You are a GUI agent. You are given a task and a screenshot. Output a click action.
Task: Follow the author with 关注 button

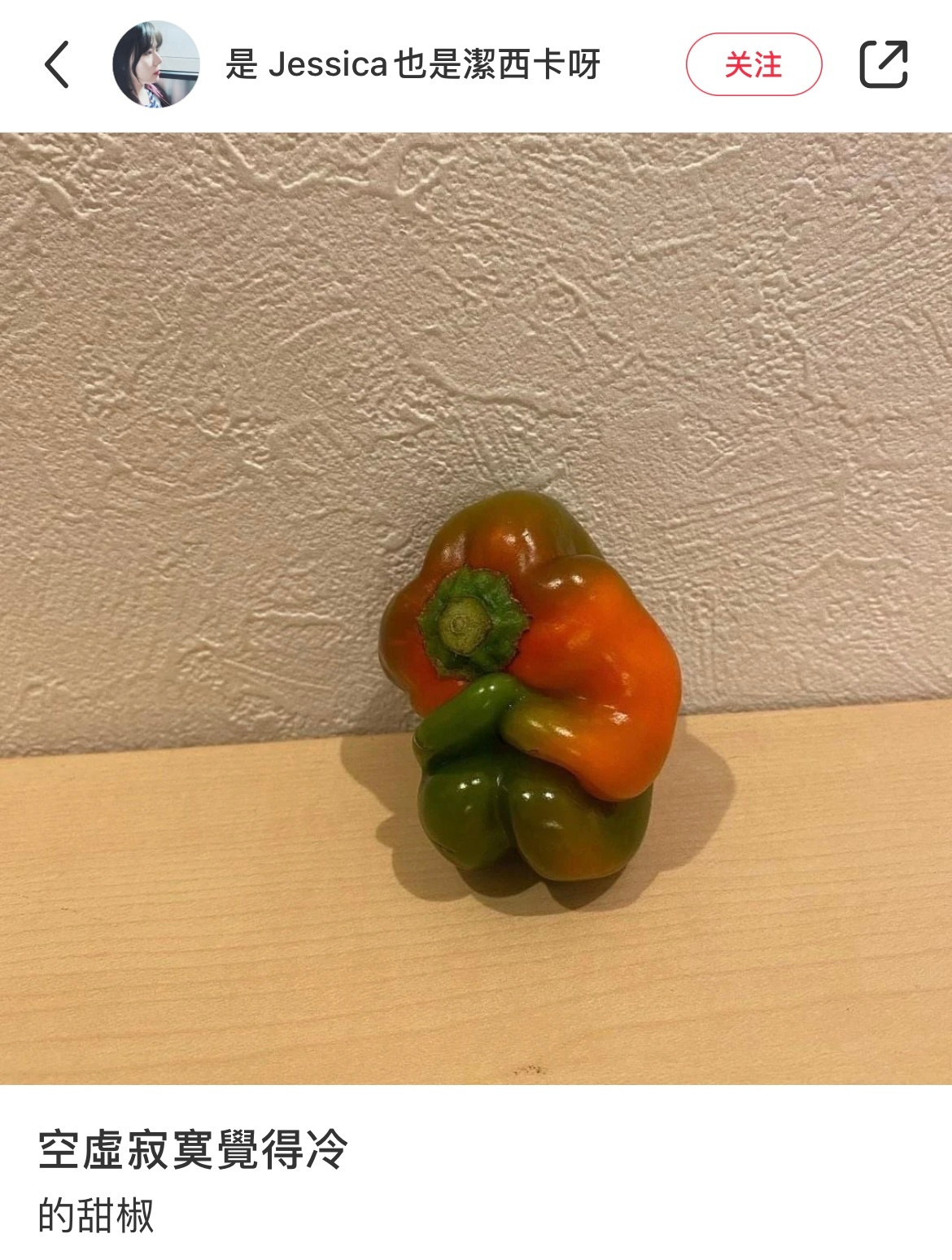click(753, 64)
